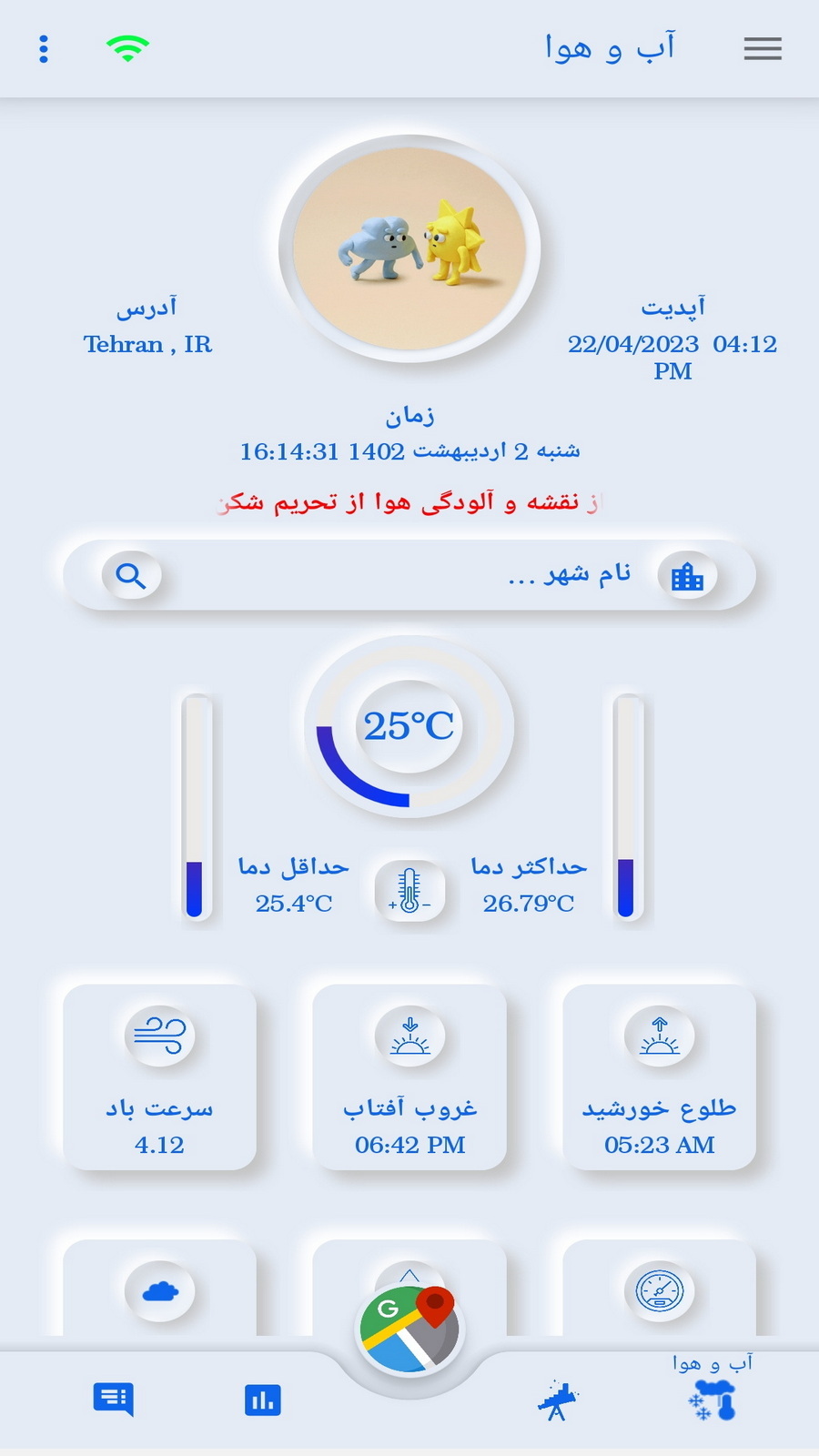Switch to the telescope tab
819x1456 pixels.
557,1400
